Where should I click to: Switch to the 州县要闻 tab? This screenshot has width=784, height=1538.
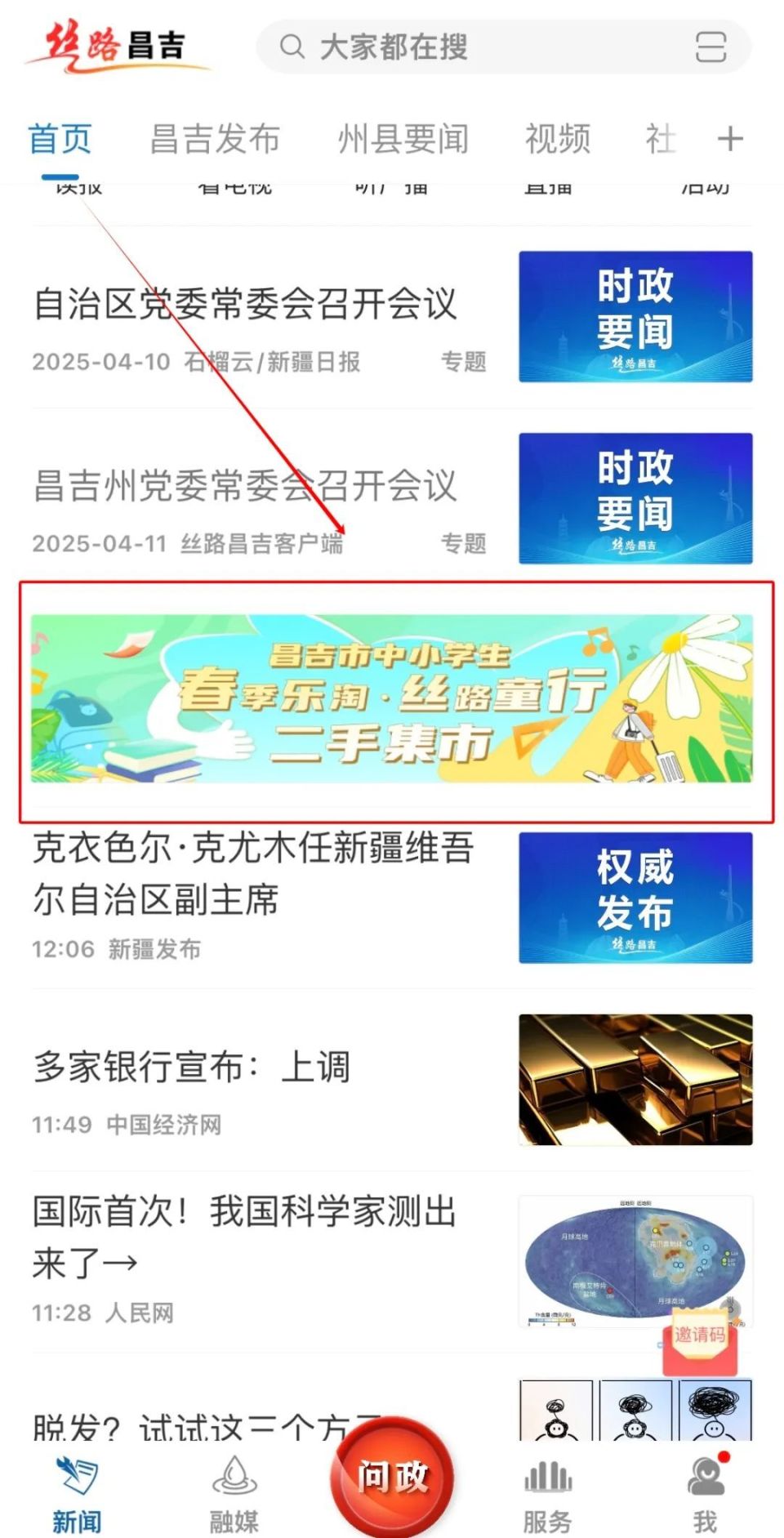[403, 139]
